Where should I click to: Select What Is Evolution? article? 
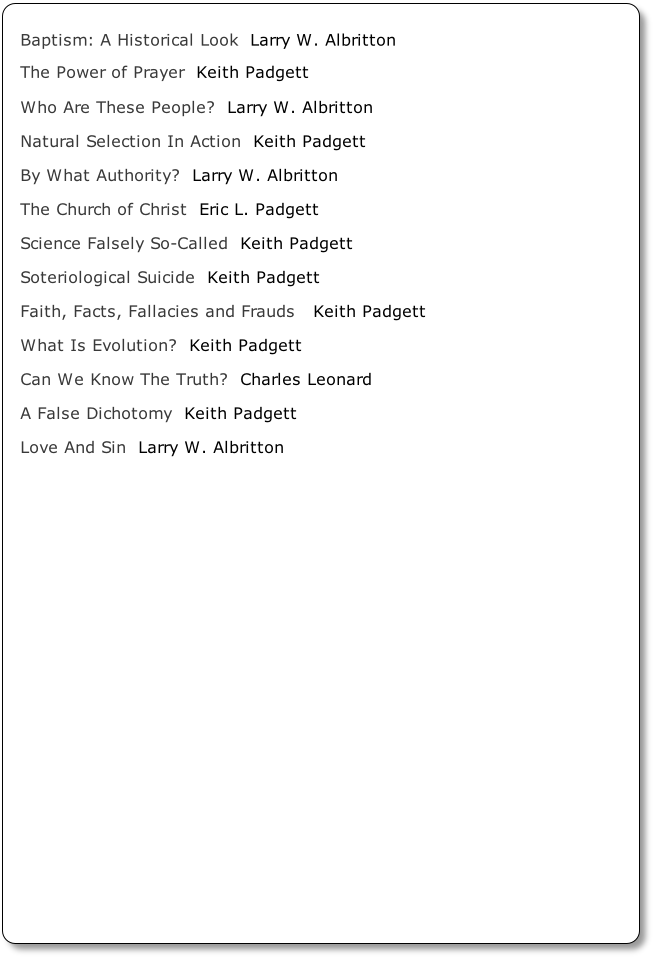tap(98, 345)
